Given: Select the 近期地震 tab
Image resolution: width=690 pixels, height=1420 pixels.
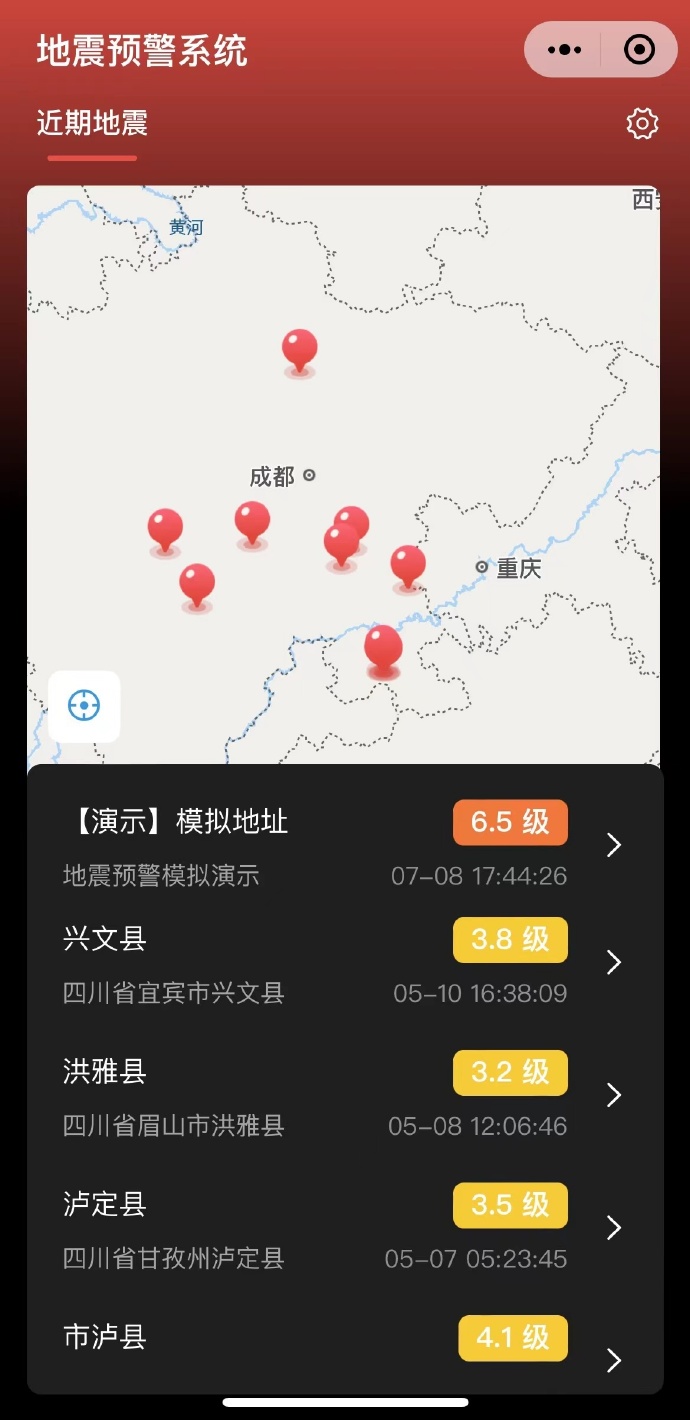Looking at the screenshot, I should click(92, 124).
